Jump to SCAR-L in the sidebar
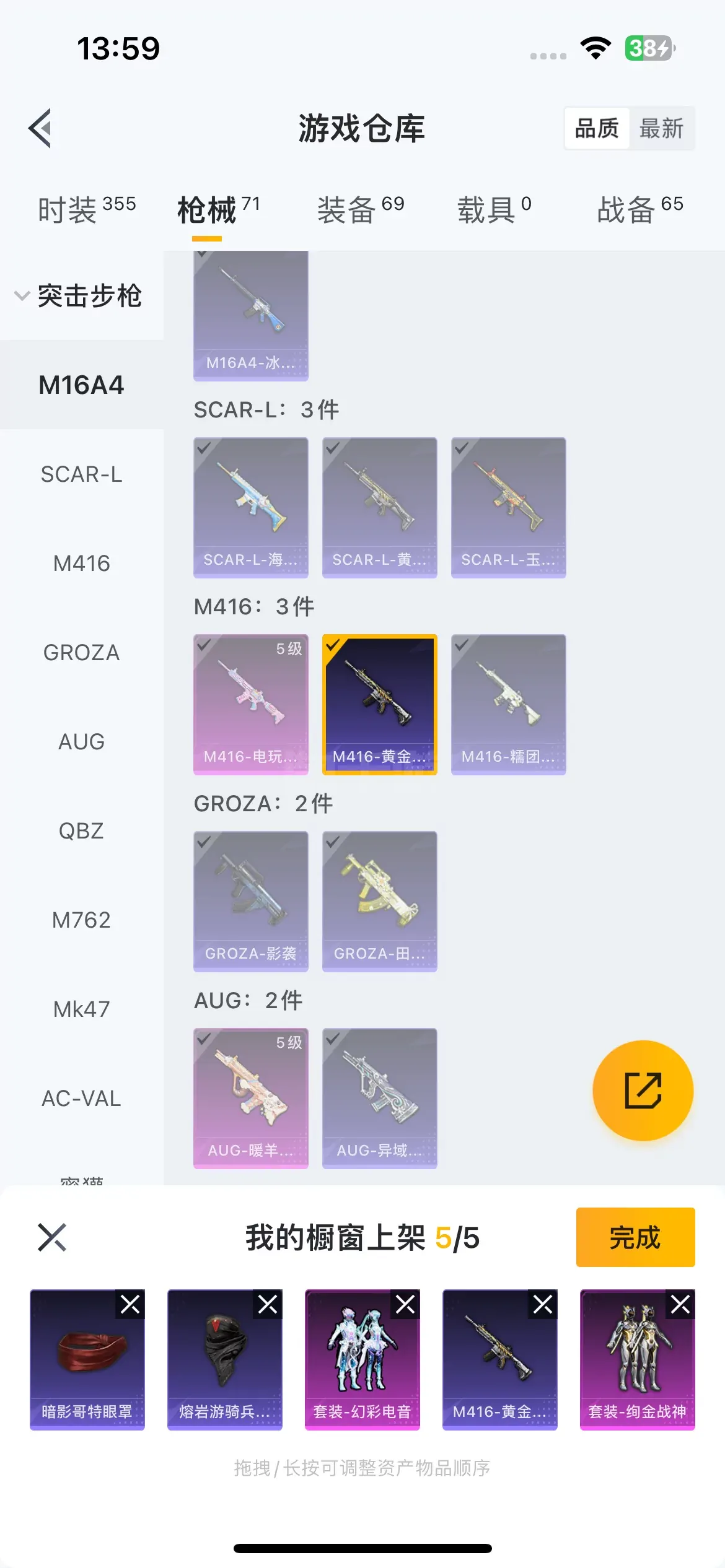Viewport: 725px width, 1568px height. (81, 474)
